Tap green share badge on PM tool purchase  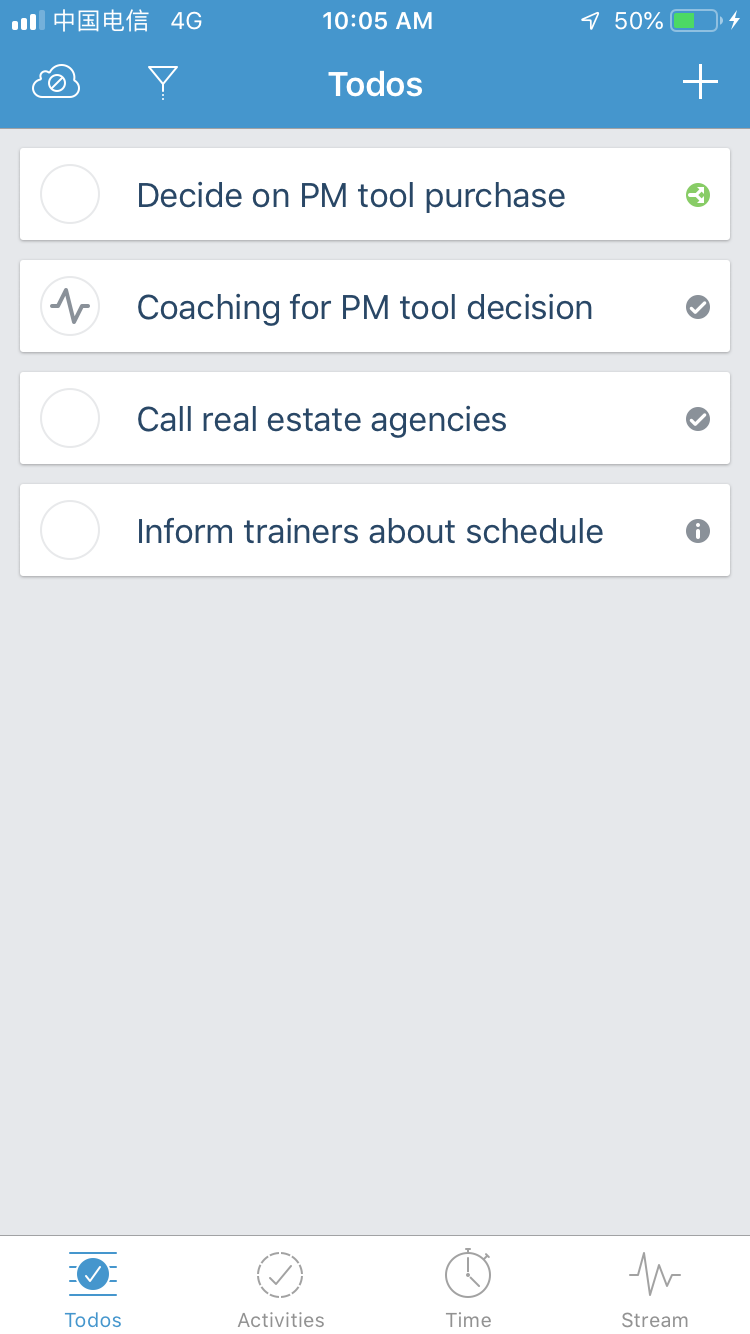(x=698, y=195)
